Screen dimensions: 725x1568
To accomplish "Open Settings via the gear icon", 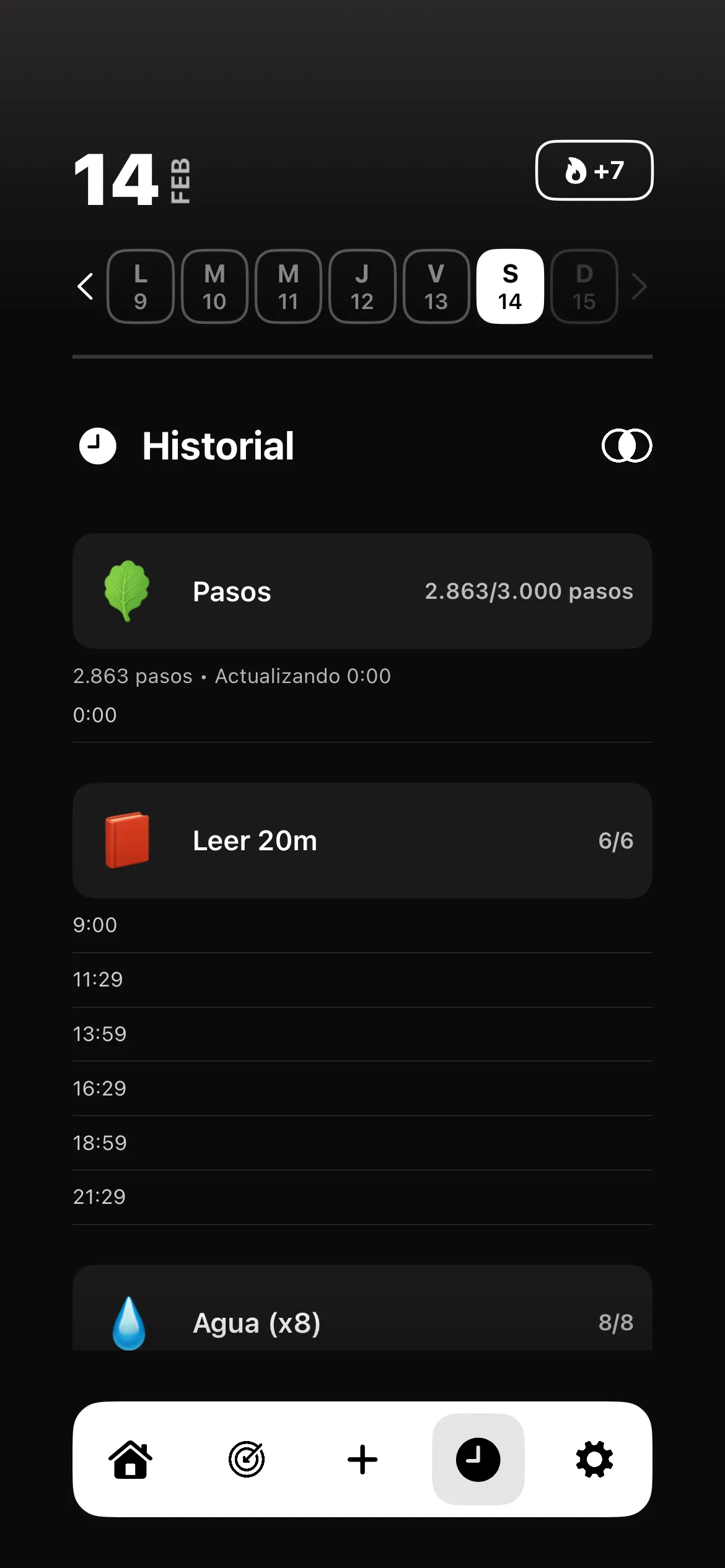I will click(x=593, y=1460).
